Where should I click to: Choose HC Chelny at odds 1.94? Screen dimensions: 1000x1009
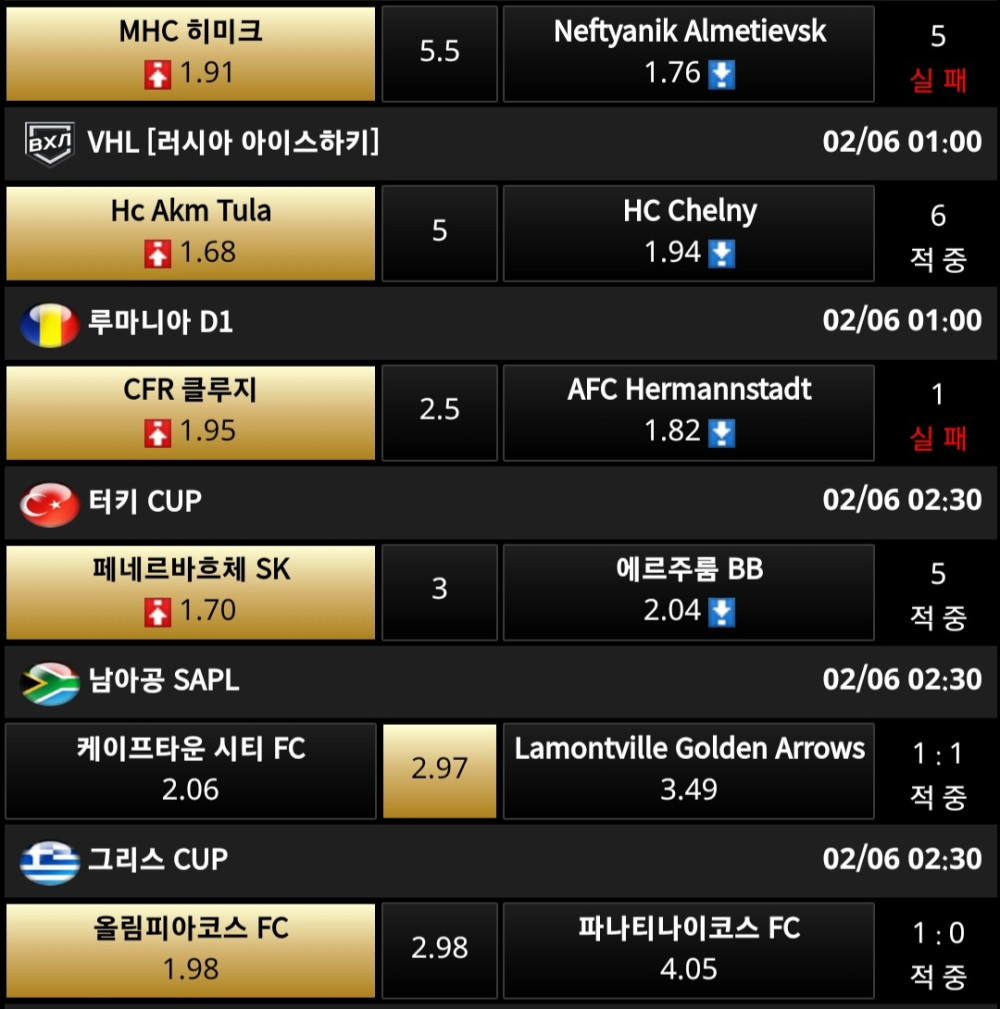tap(689, 232)
